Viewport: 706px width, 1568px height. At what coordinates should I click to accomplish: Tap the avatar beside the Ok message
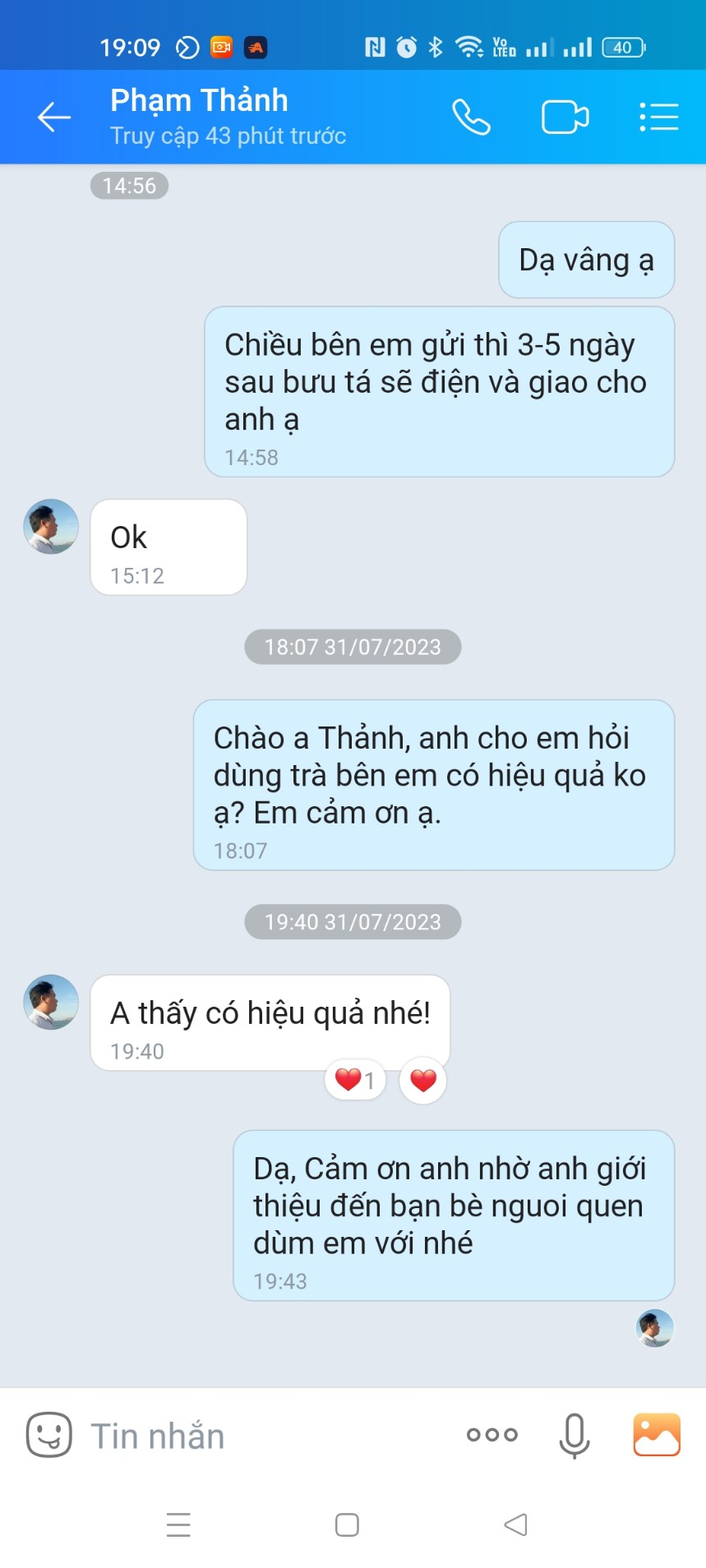(x=51, y=527)
